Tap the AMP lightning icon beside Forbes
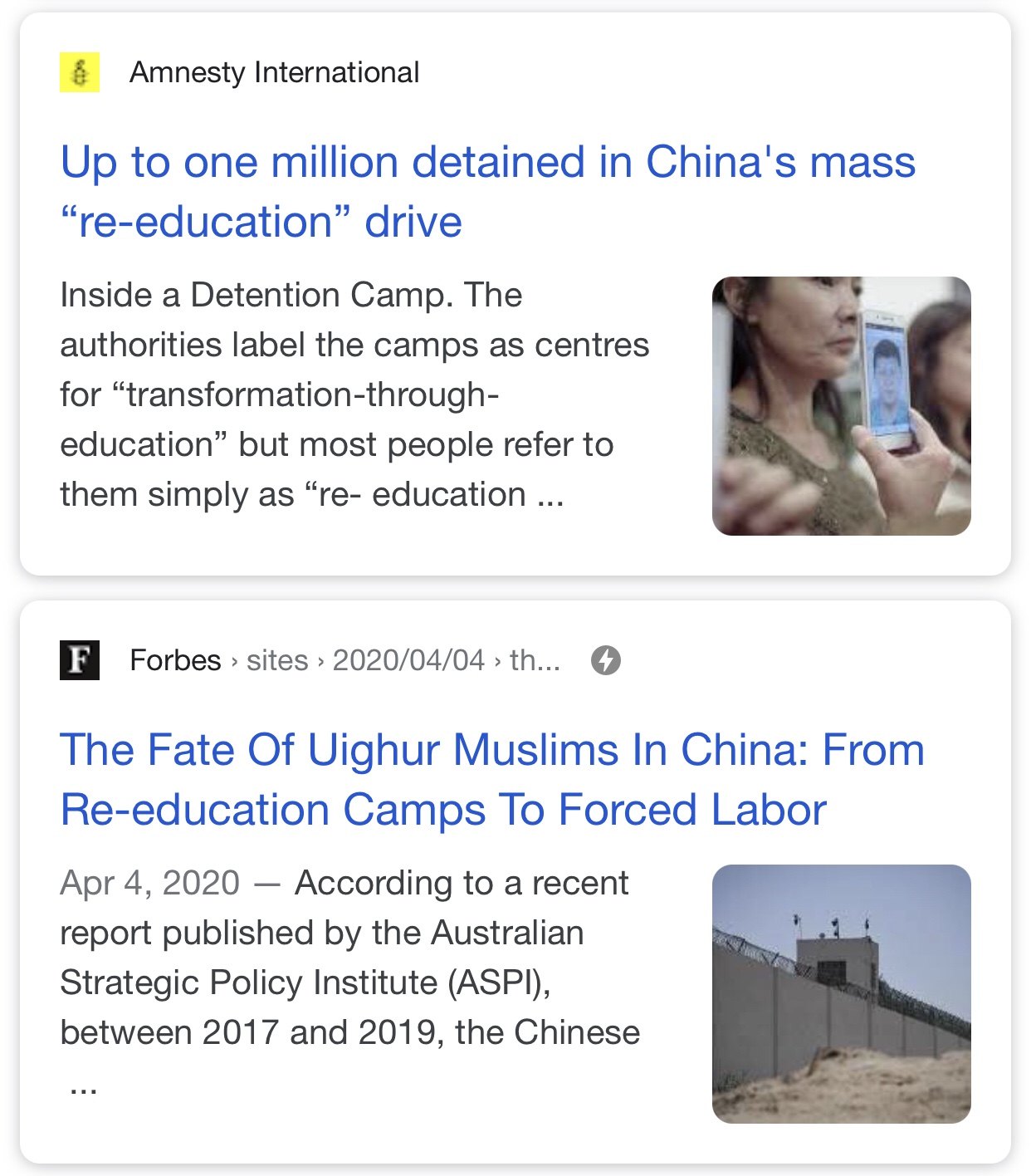The height and width of the screenshot is (1176, 1031). (x=606, y=660)
